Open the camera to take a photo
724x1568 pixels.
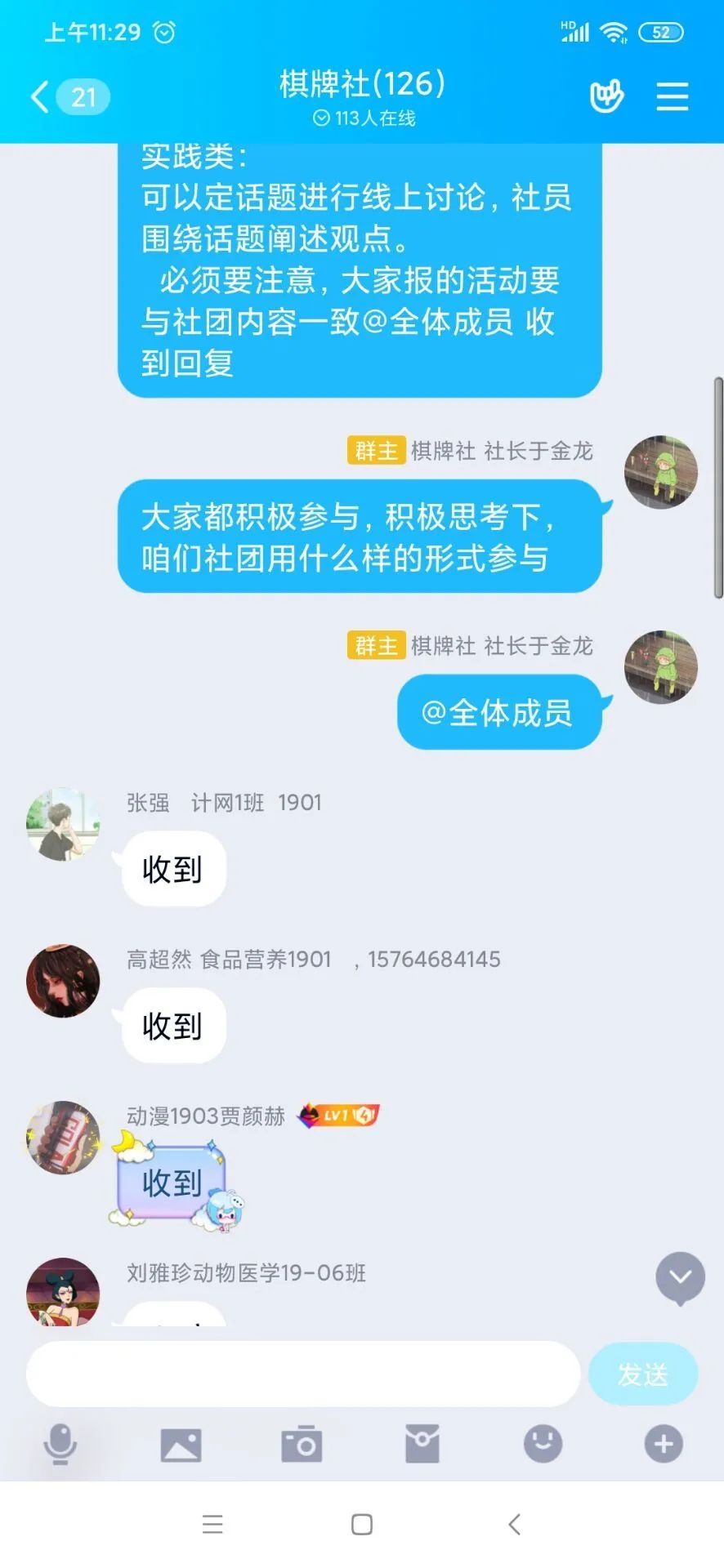tap(302, 1444)
